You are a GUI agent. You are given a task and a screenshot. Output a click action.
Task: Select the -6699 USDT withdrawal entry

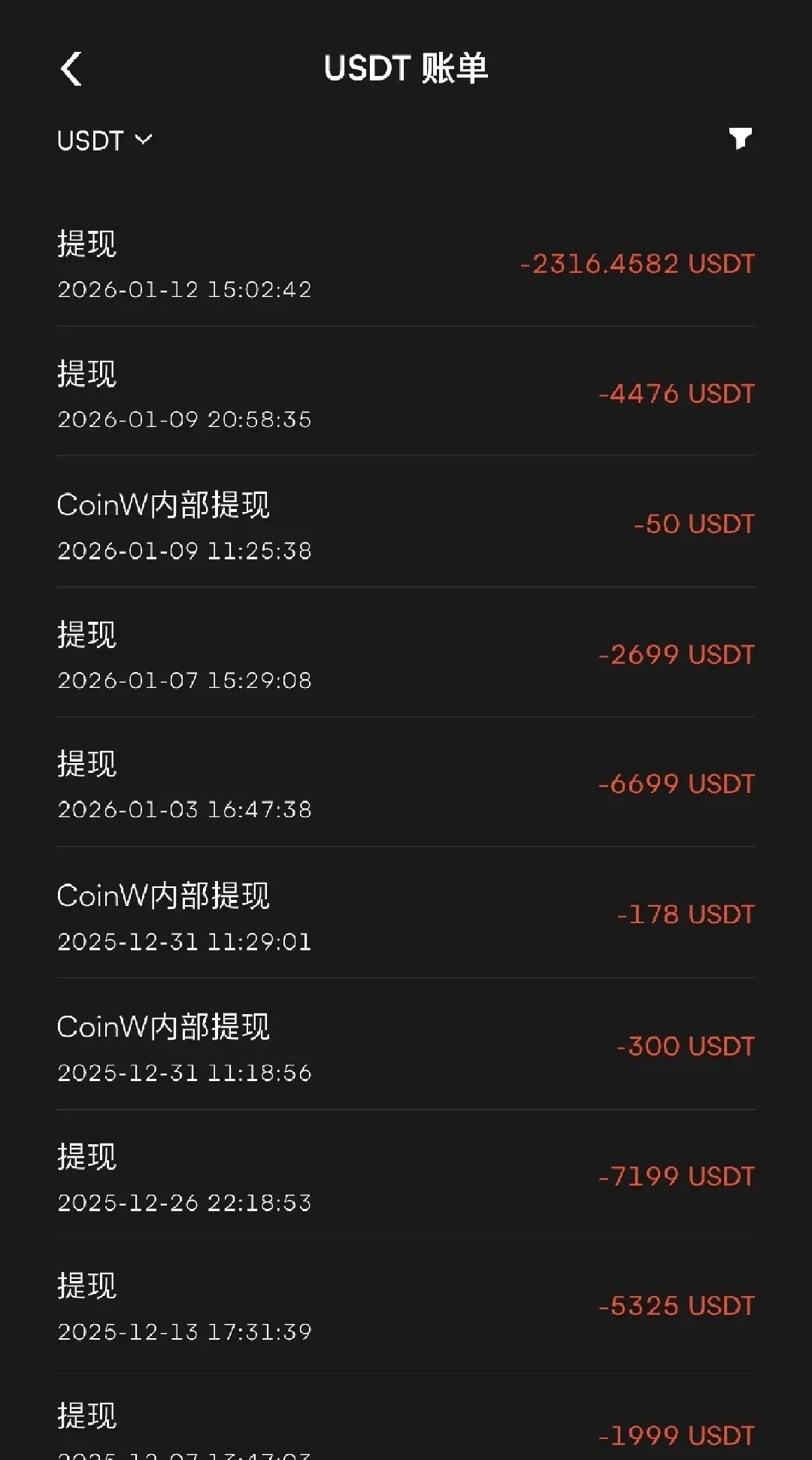pos(406,783)
